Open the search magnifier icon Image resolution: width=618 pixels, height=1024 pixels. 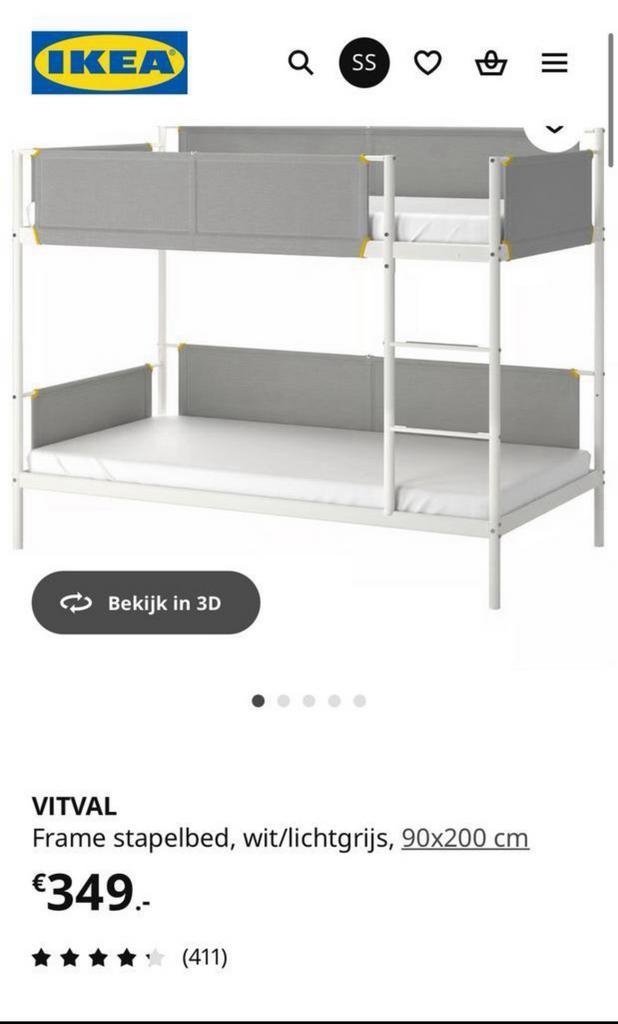[300, 63]
